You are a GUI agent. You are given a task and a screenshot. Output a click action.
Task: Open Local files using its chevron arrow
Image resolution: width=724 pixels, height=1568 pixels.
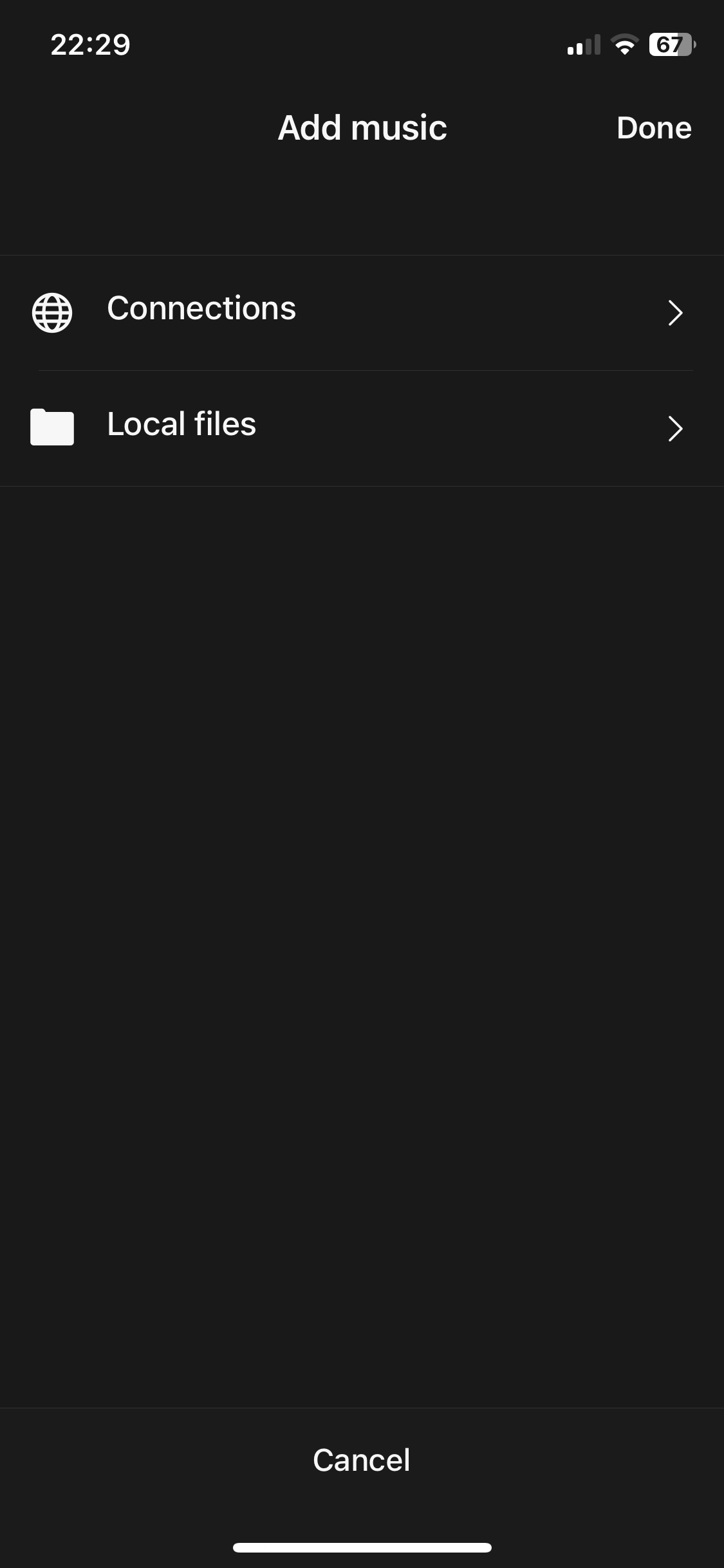pos(673,428)
